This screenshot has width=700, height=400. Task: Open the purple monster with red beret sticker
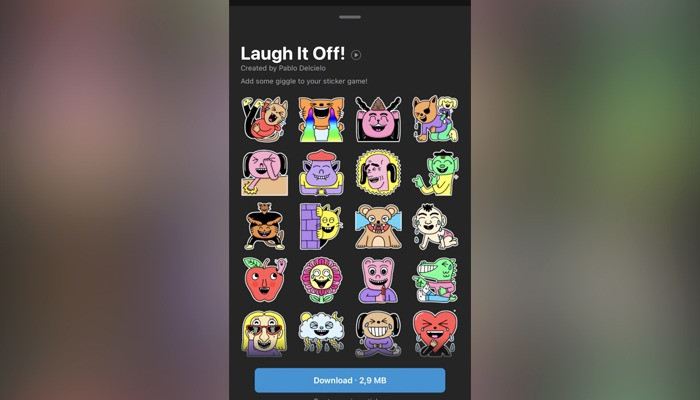point(321,172)
